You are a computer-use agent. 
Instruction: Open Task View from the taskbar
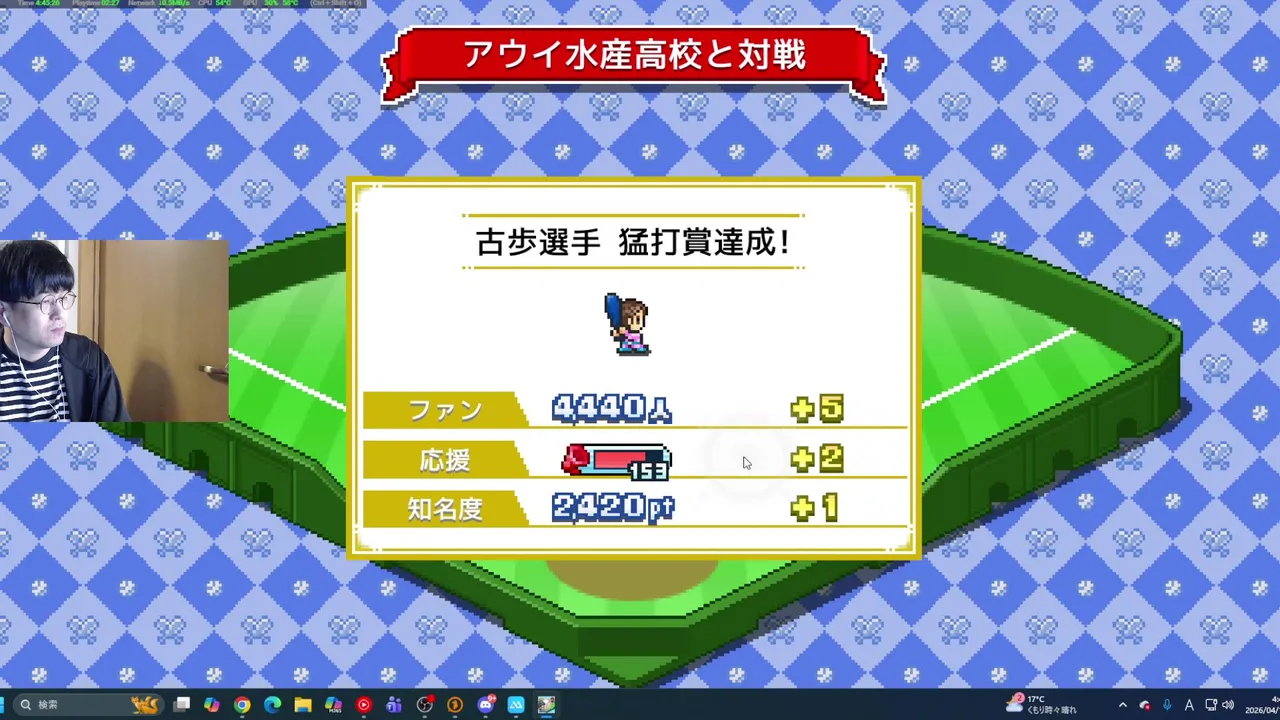tap(182, 705)
